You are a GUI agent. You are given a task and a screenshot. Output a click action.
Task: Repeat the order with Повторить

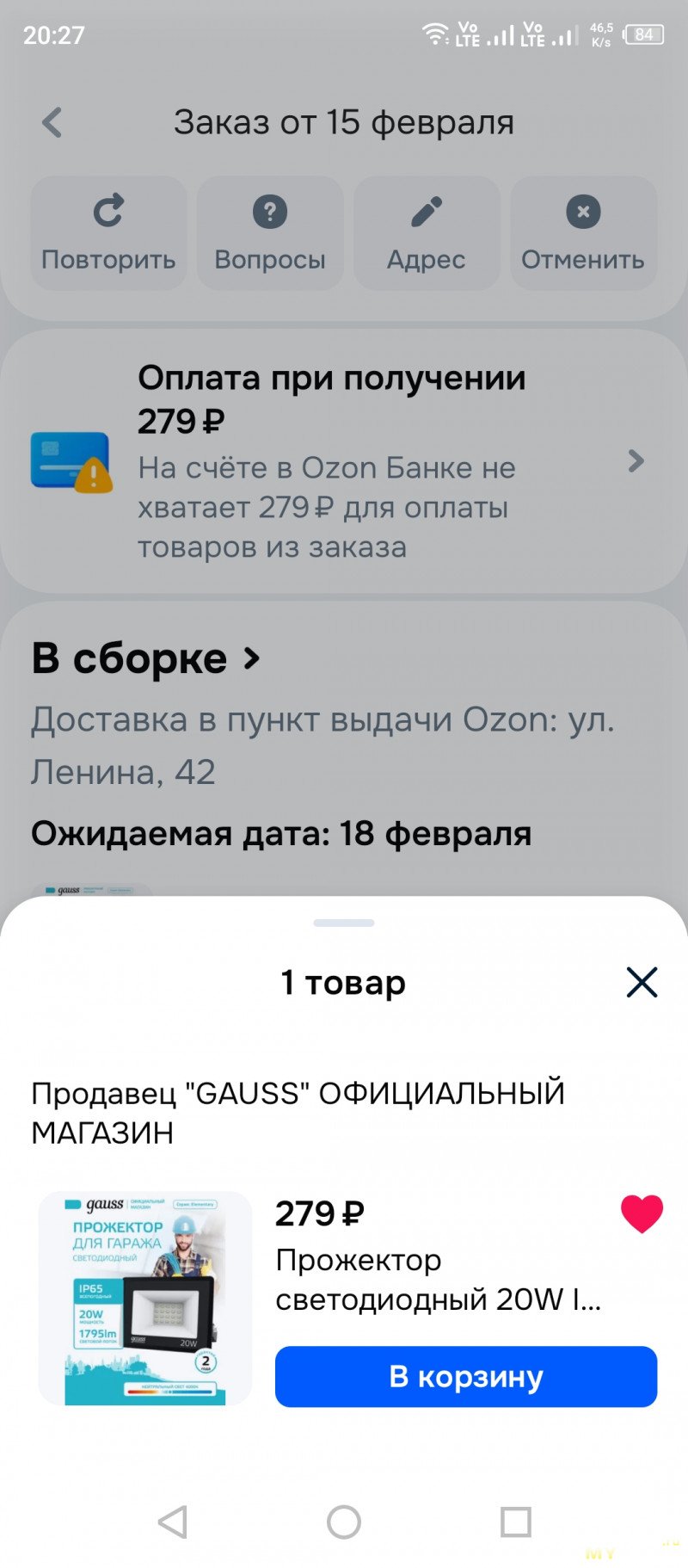(108, 233)
